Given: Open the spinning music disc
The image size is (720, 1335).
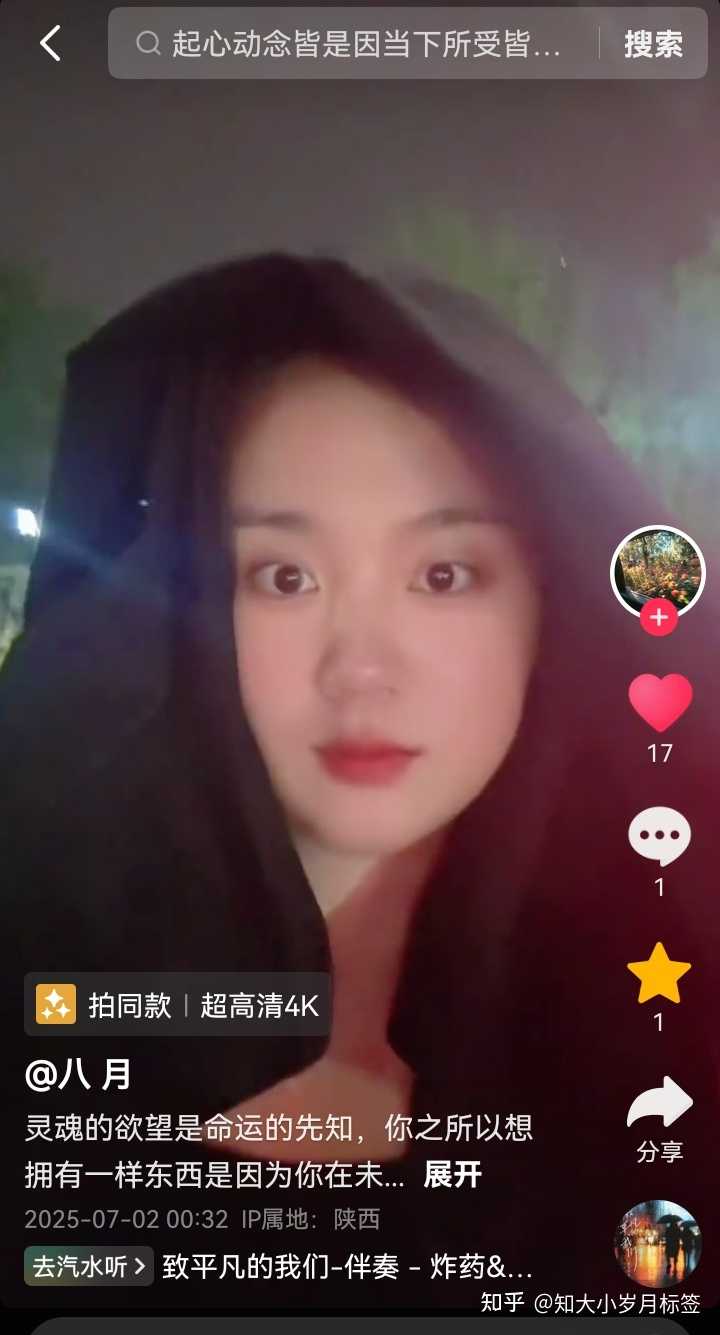Looking at the screenshot, I should (657, 1243).
